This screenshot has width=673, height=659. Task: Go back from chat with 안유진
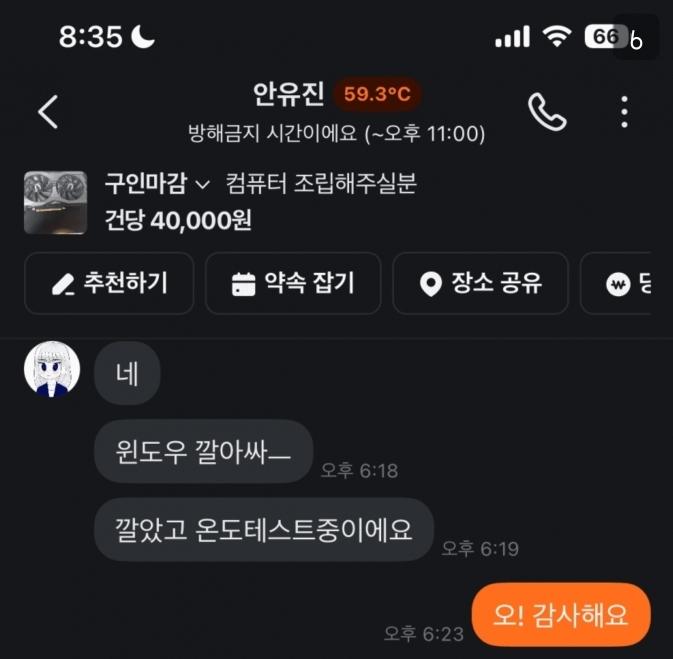coord(48,112)
